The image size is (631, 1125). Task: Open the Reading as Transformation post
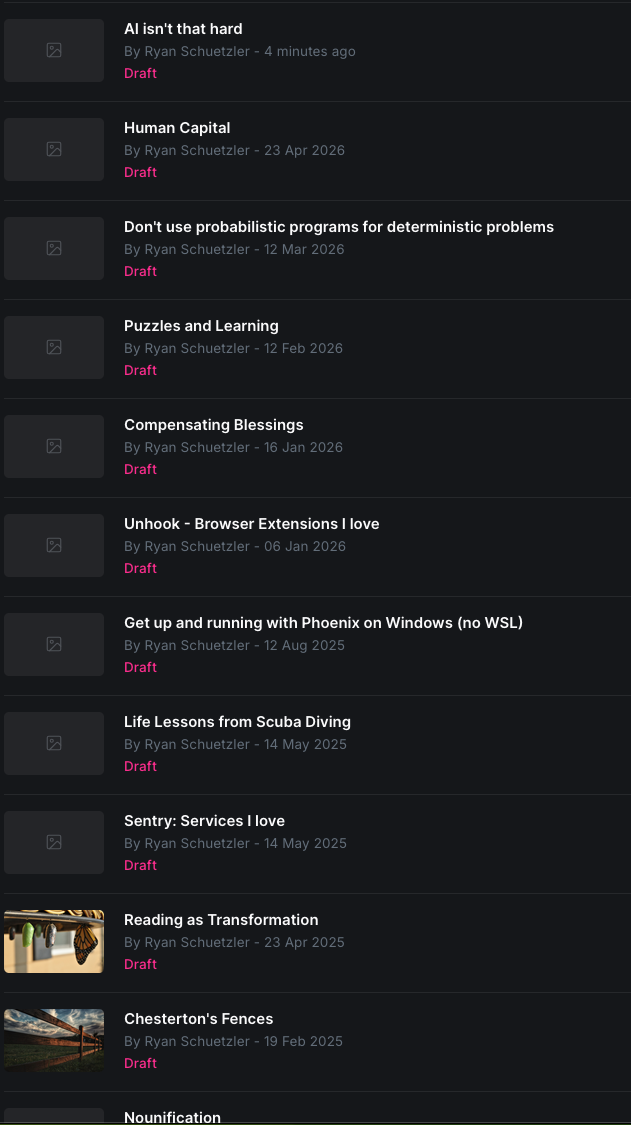221,920
